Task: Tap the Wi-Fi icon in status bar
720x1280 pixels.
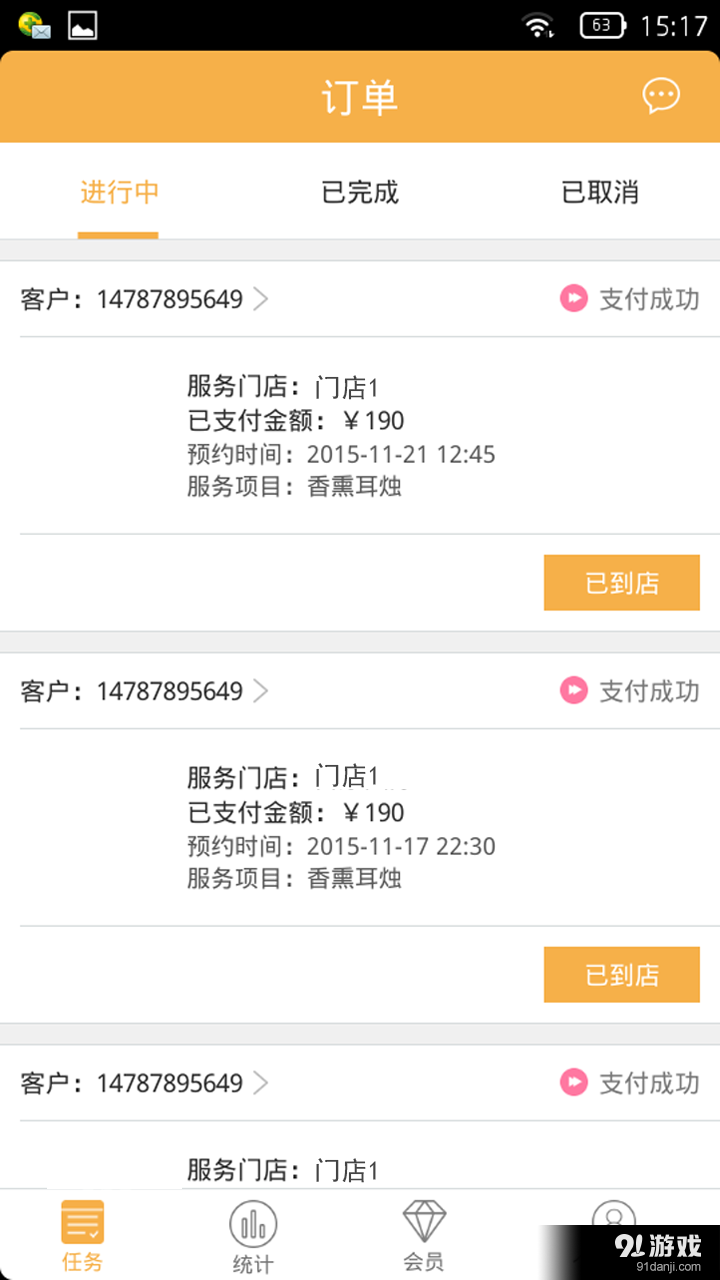Action: [x=539, y=27]
